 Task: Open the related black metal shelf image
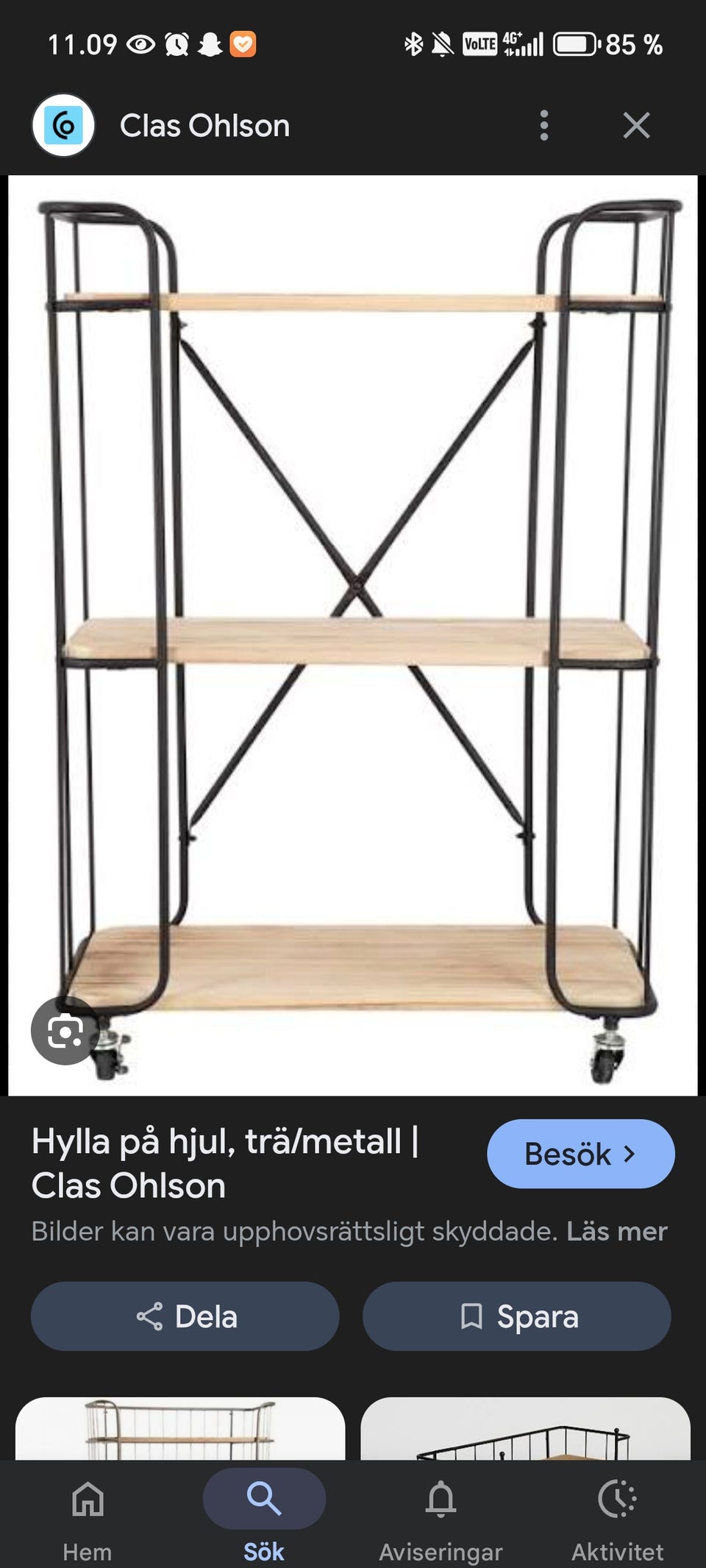click(525, 1428)
